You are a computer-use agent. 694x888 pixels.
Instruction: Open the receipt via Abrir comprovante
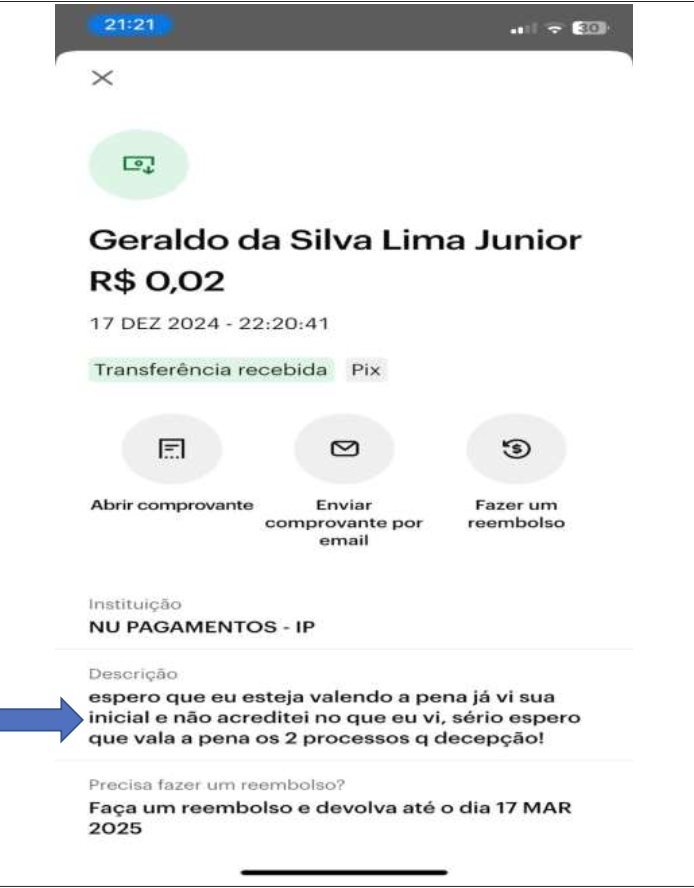[171, 451]
